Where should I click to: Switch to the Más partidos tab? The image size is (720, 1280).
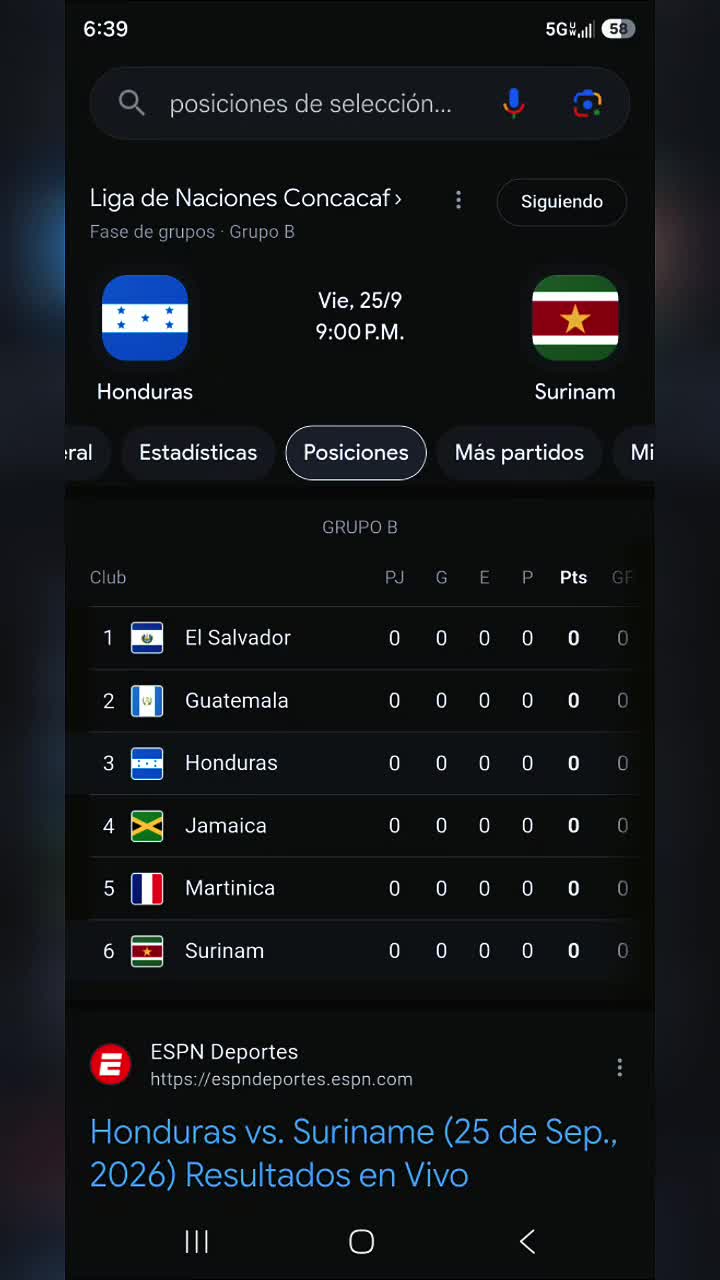coord(519,453)
